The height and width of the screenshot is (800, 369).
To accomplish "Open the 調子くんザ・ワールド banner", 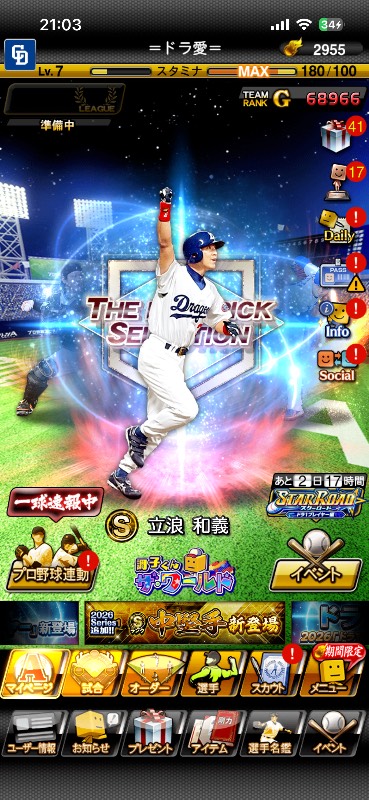I will pyautogui.click(x=184, y=570).
